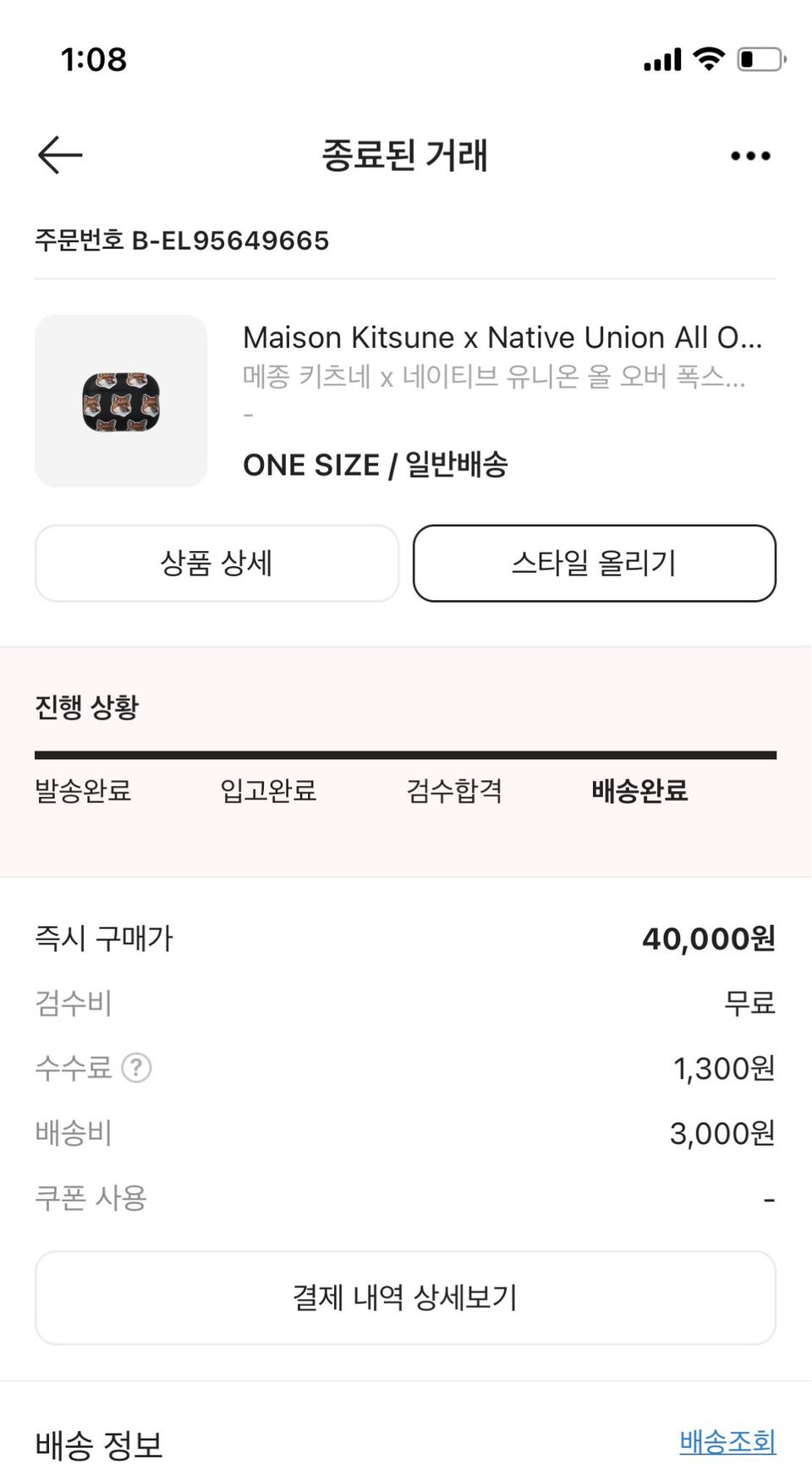
Task: Select the 종료된 거래 title
Action: pyautogui.click(x=404, y=155)
